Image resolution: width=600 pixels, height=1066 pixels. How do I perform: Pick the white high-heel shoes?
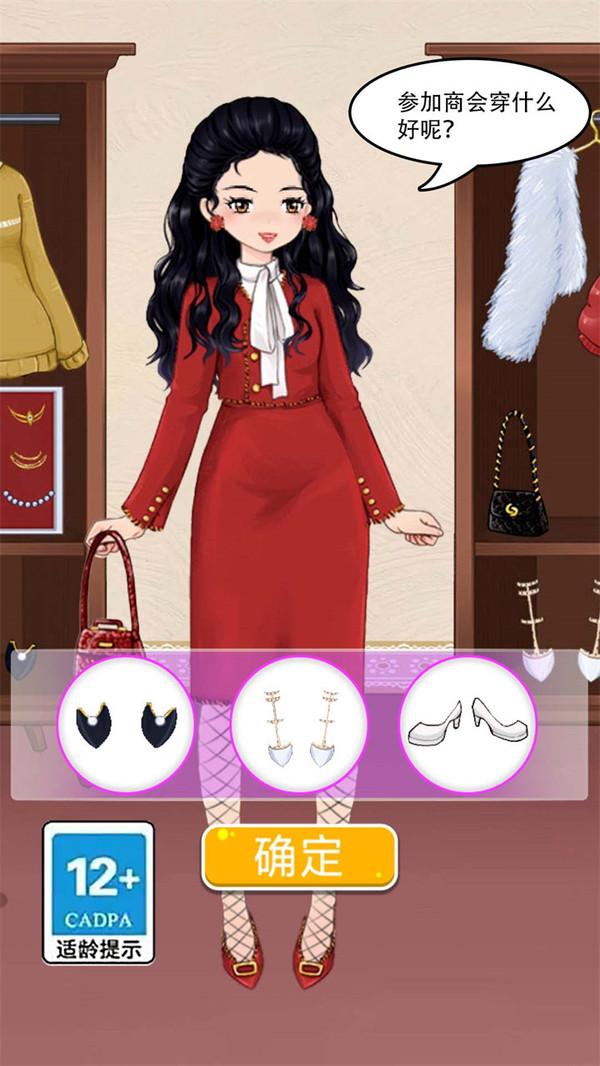coord(468,724)
